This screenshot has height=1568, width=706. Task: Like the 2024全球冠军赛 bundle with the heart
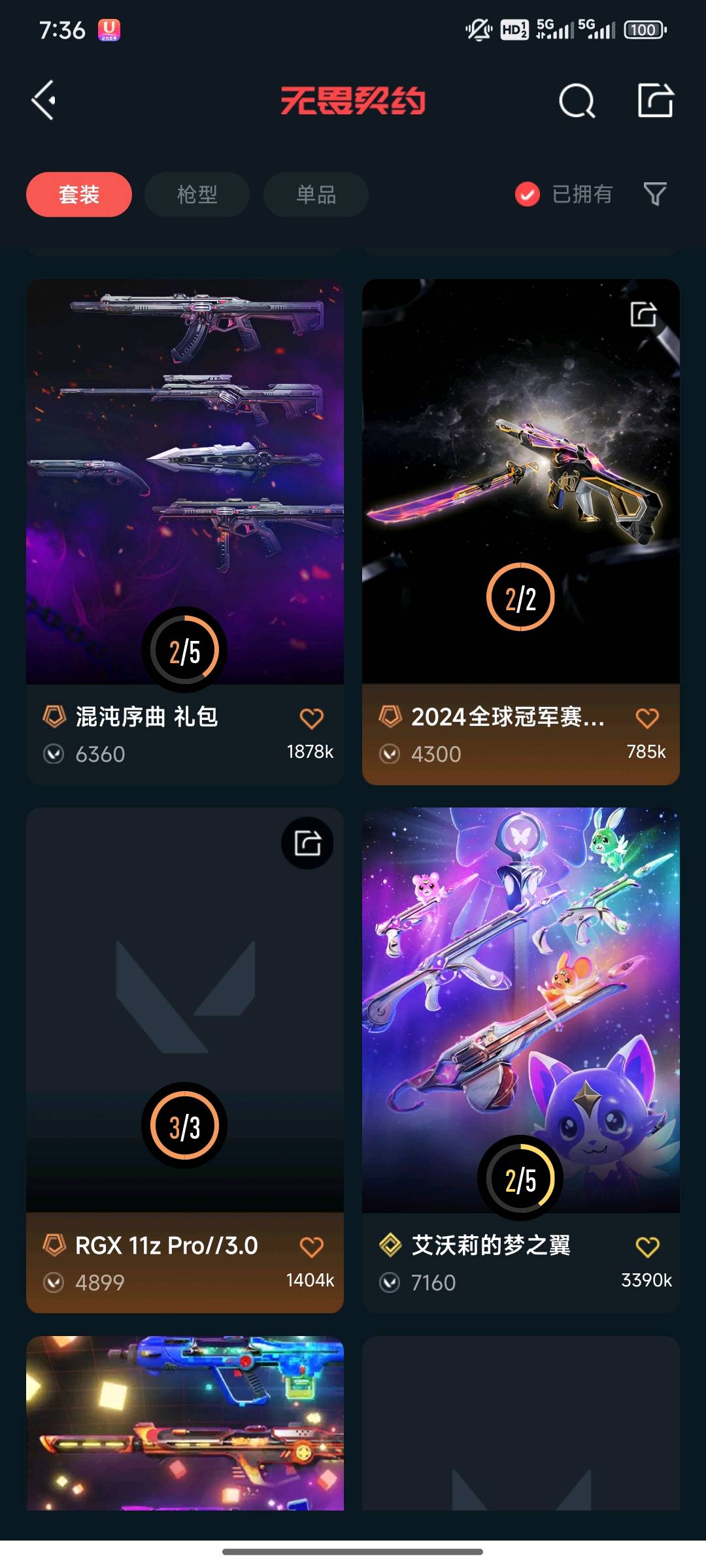(x=647, y=719)
